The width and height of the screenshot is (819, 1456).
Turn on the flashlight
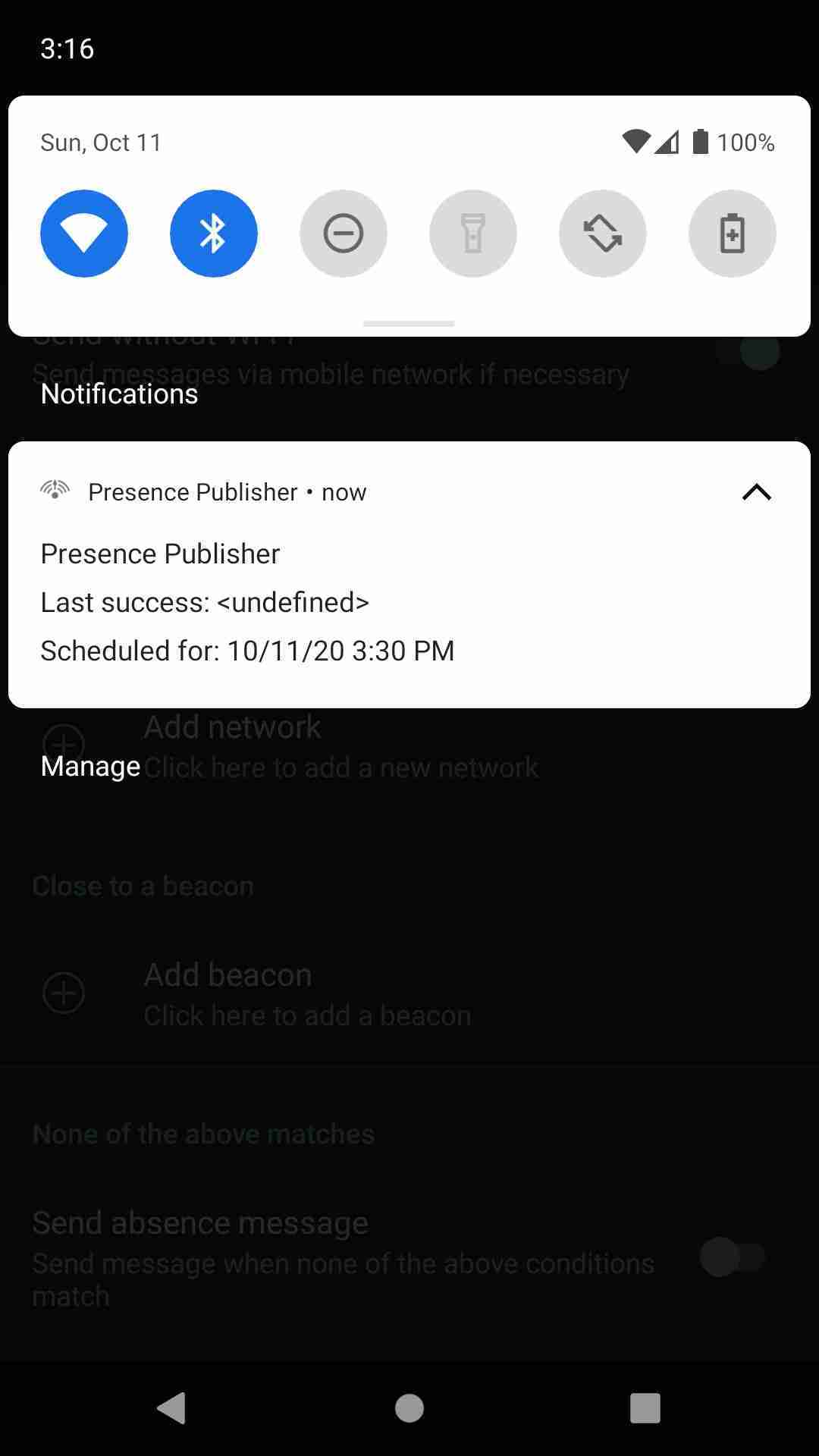[x=473, y=234]
